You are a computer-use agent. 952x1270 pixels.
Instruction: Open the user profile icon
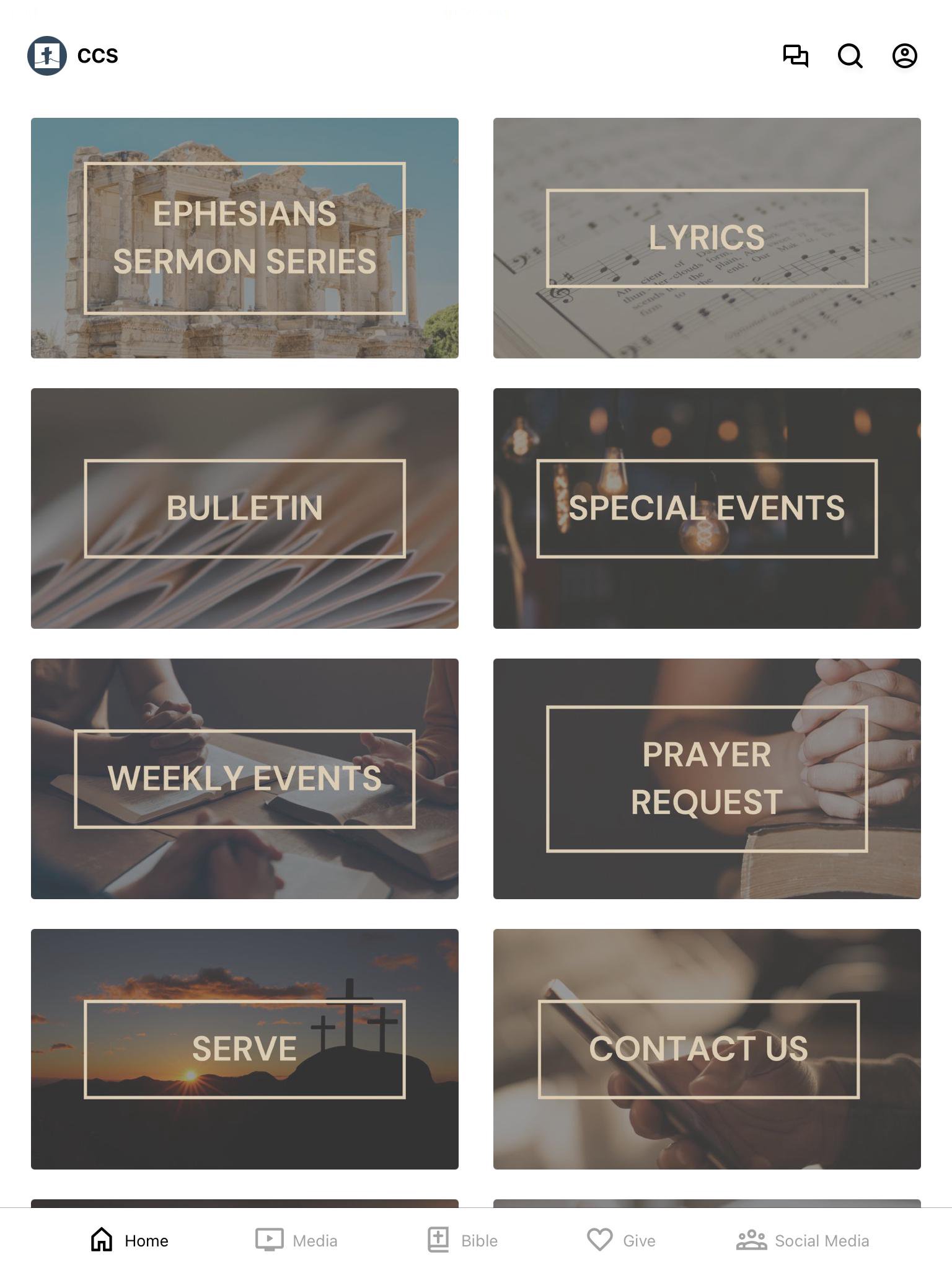point(904,56)
